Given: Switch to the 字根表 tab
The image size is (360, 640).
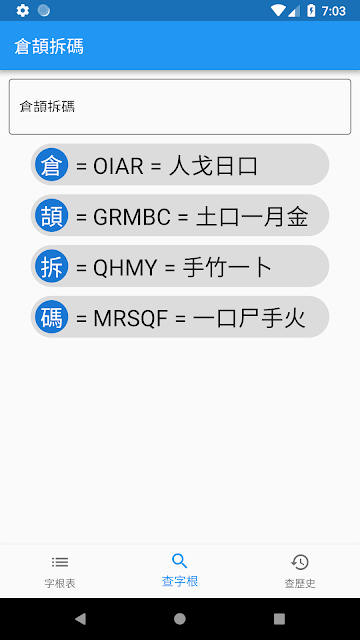Looking at the screenshot, I should coord(60,571).
